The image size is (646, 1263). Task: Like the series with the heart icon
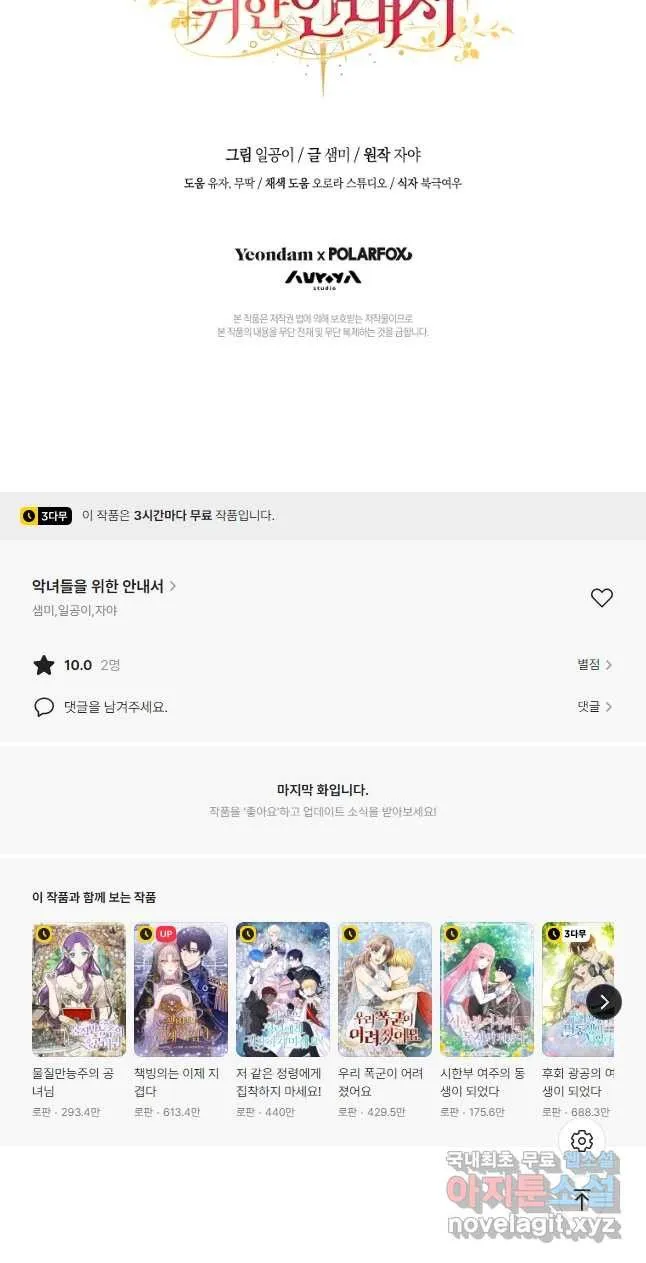601,598
